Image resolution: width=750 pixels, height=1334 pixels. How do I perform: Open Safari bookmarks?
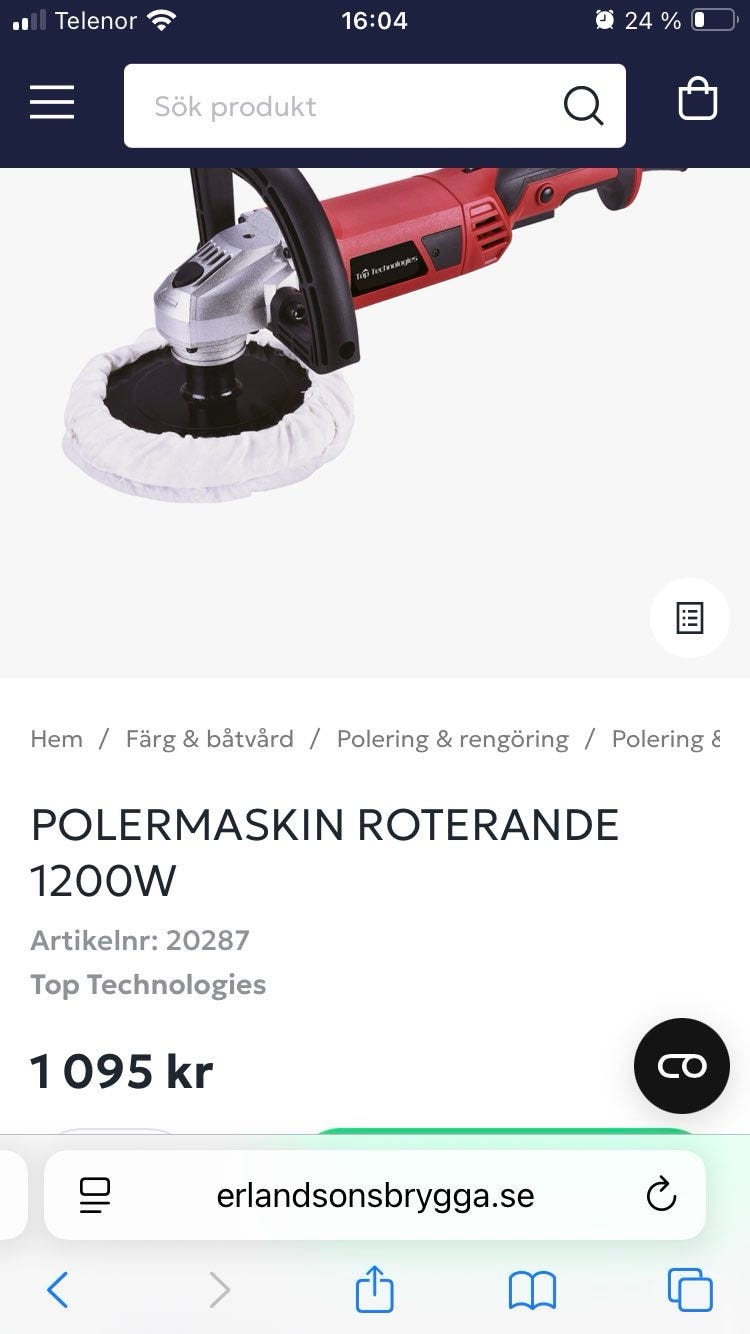[532, 1290]
